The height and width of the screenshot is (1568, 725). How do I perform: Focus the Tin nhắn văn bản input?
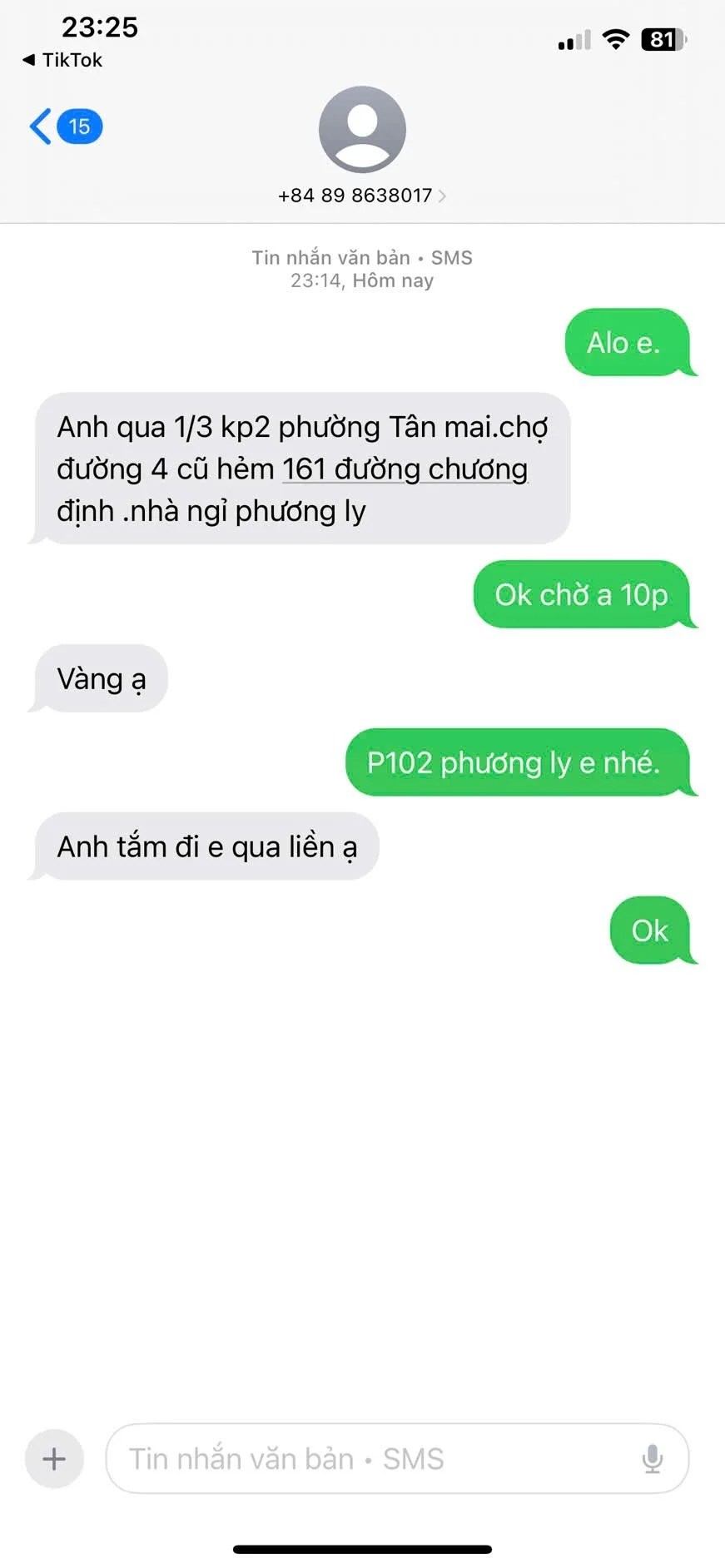coord(375,1459)
